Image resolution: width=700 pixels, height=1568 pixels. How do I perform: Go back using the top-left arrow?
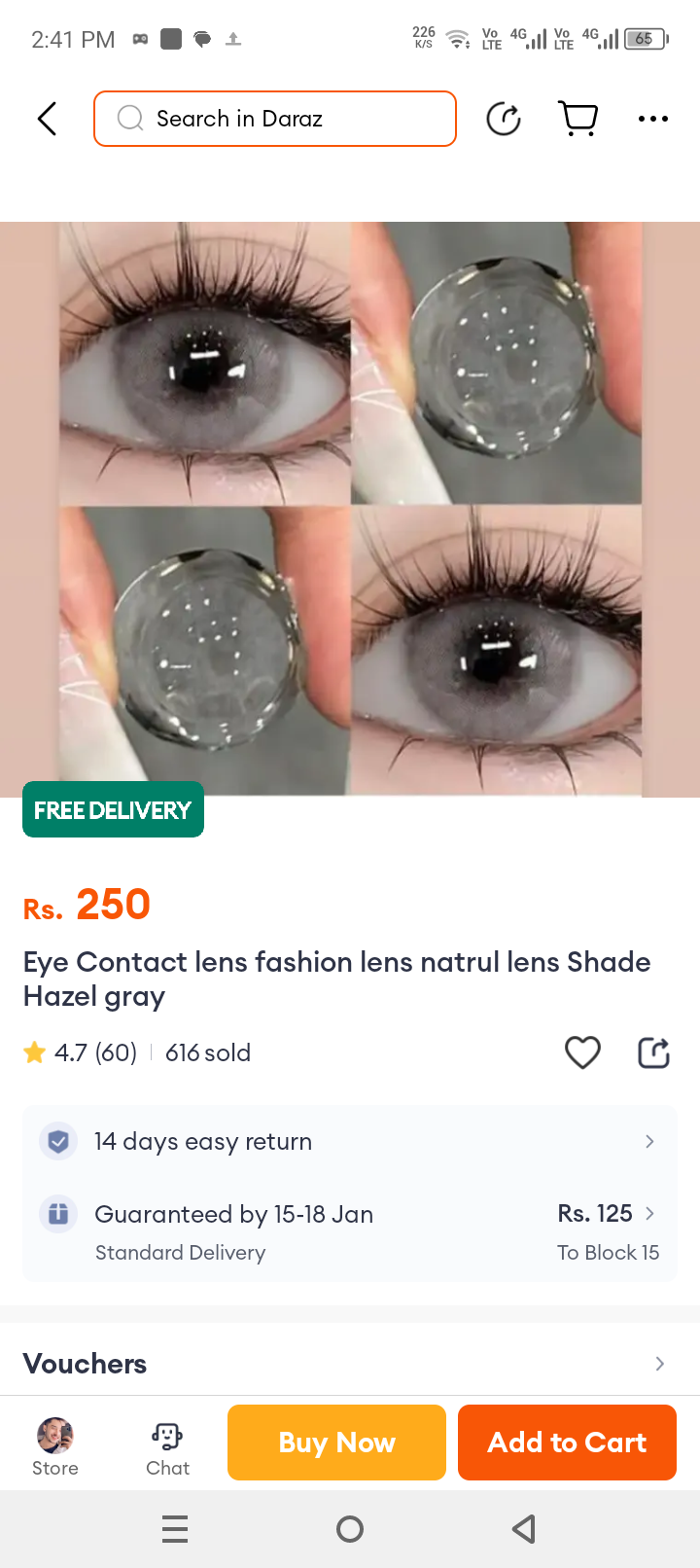47,119
